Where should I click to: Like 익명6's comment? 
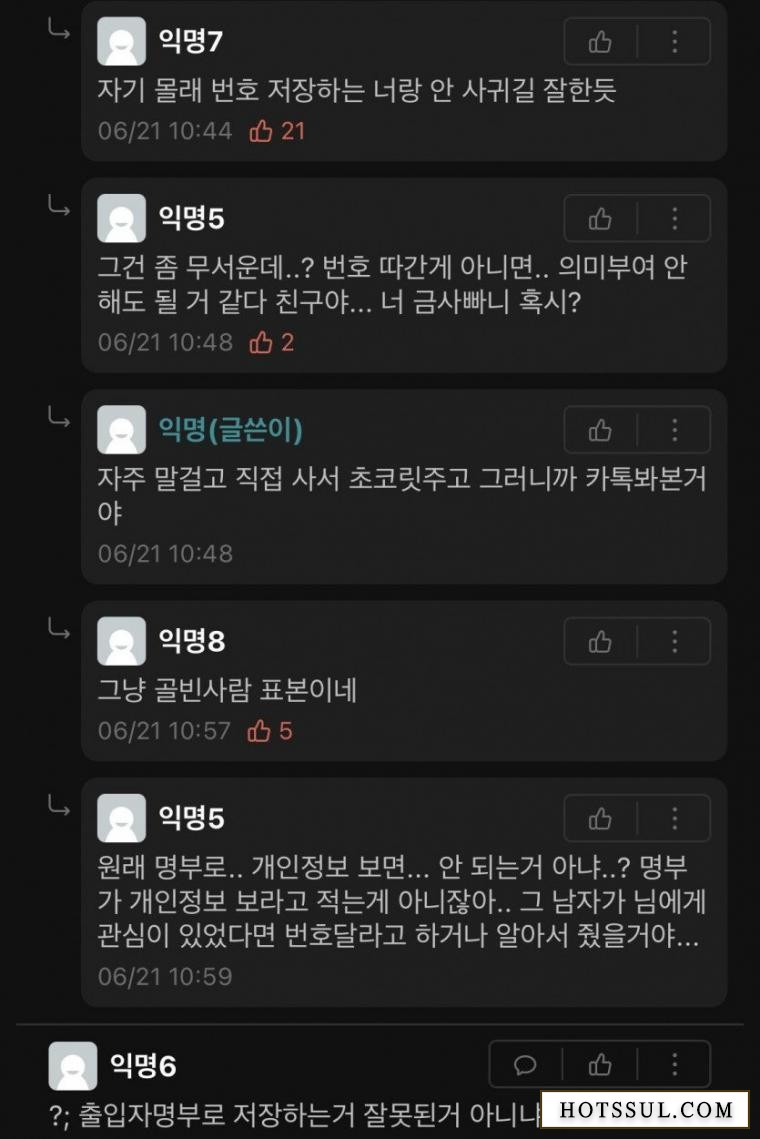(x=600, y=1065)
